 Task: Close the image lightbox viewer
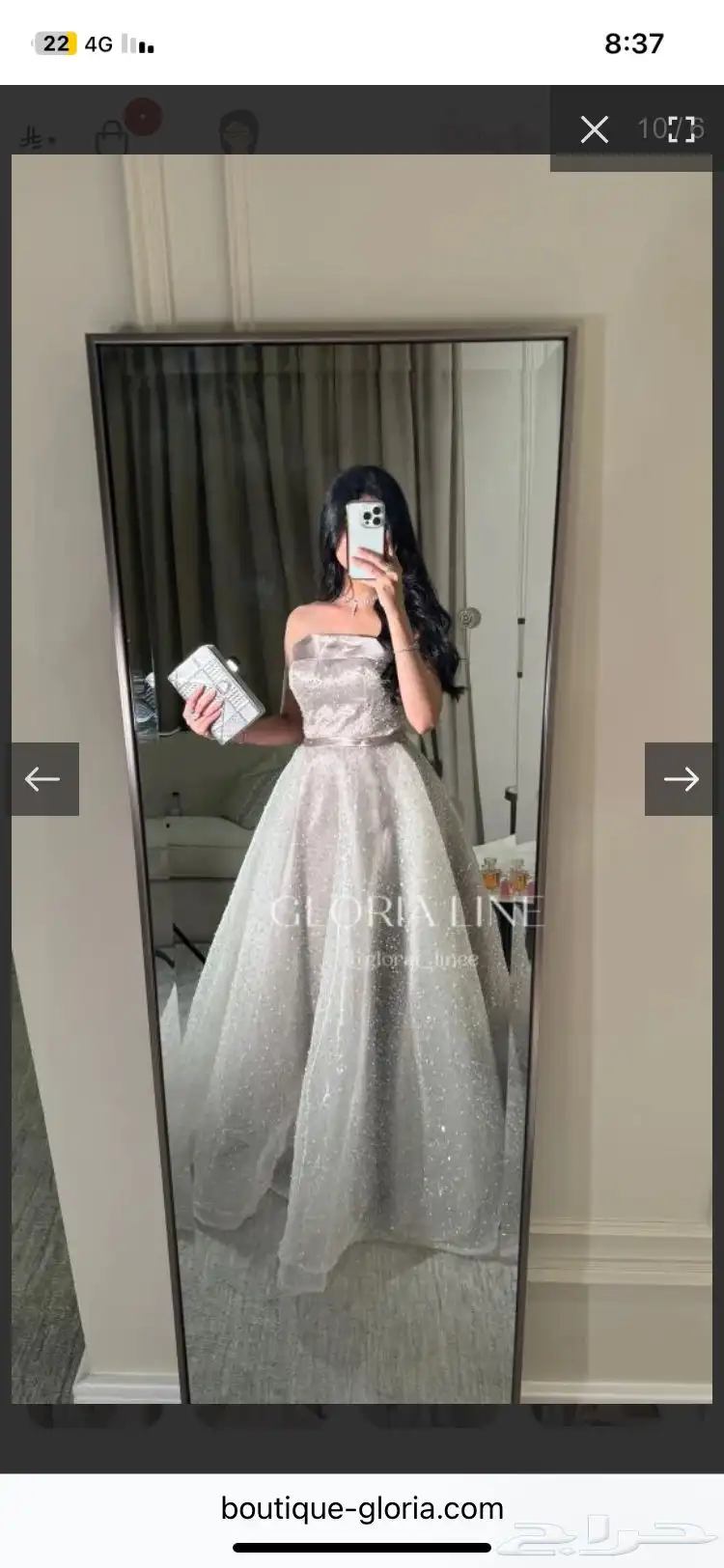click(594, 129)
